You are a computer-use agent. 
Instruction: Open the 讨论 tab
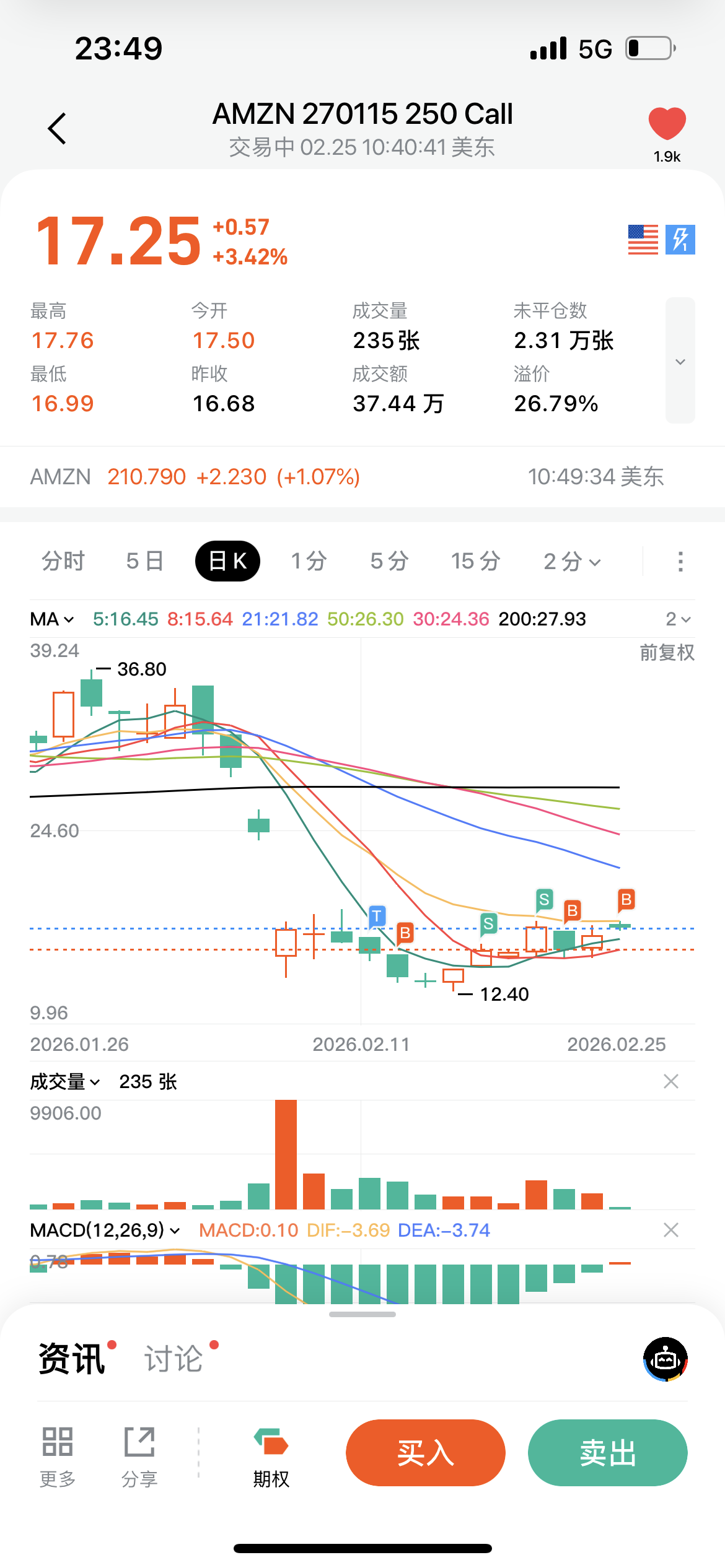tap(174, 1359)
